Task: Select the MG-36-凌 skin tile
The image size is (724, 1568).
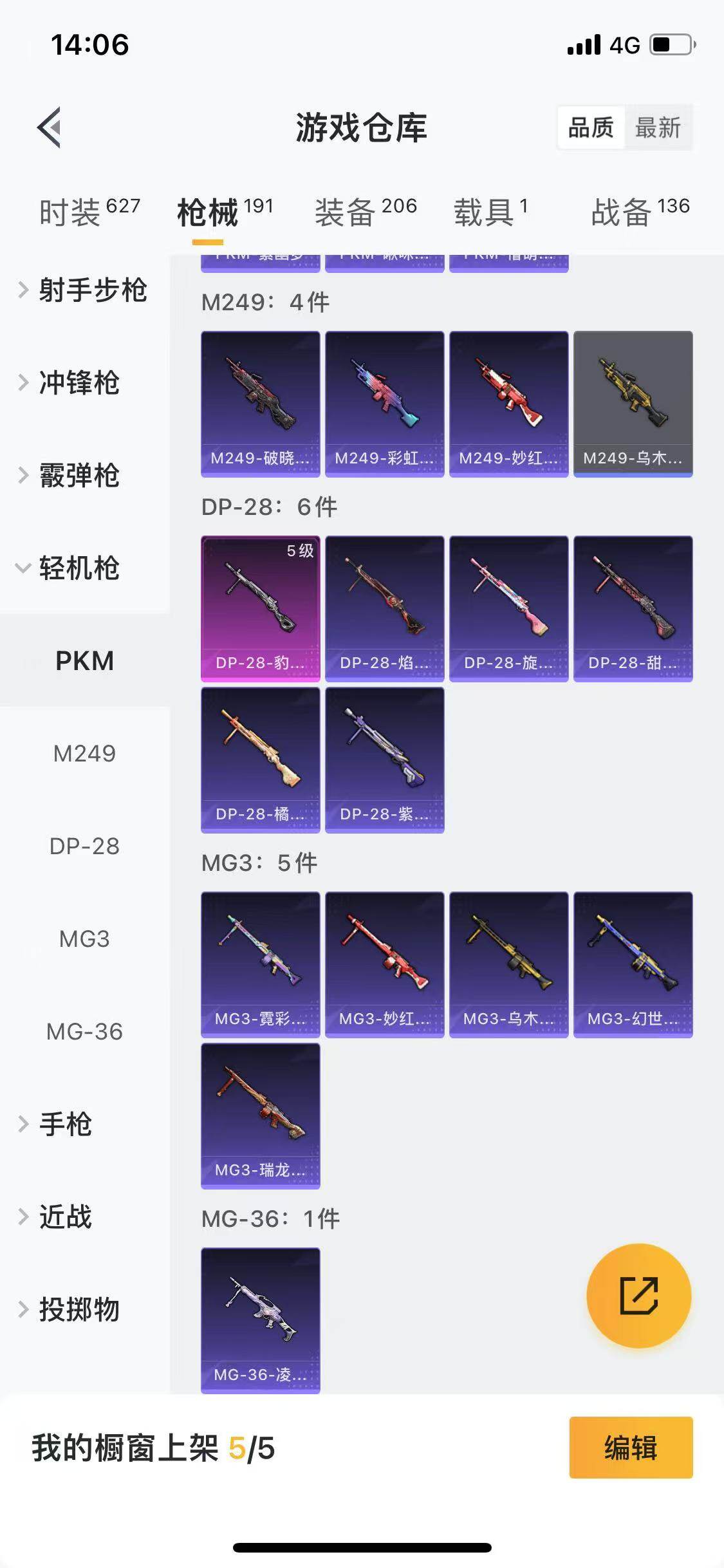Action: pyautogui.click(x=260, y=1320)
